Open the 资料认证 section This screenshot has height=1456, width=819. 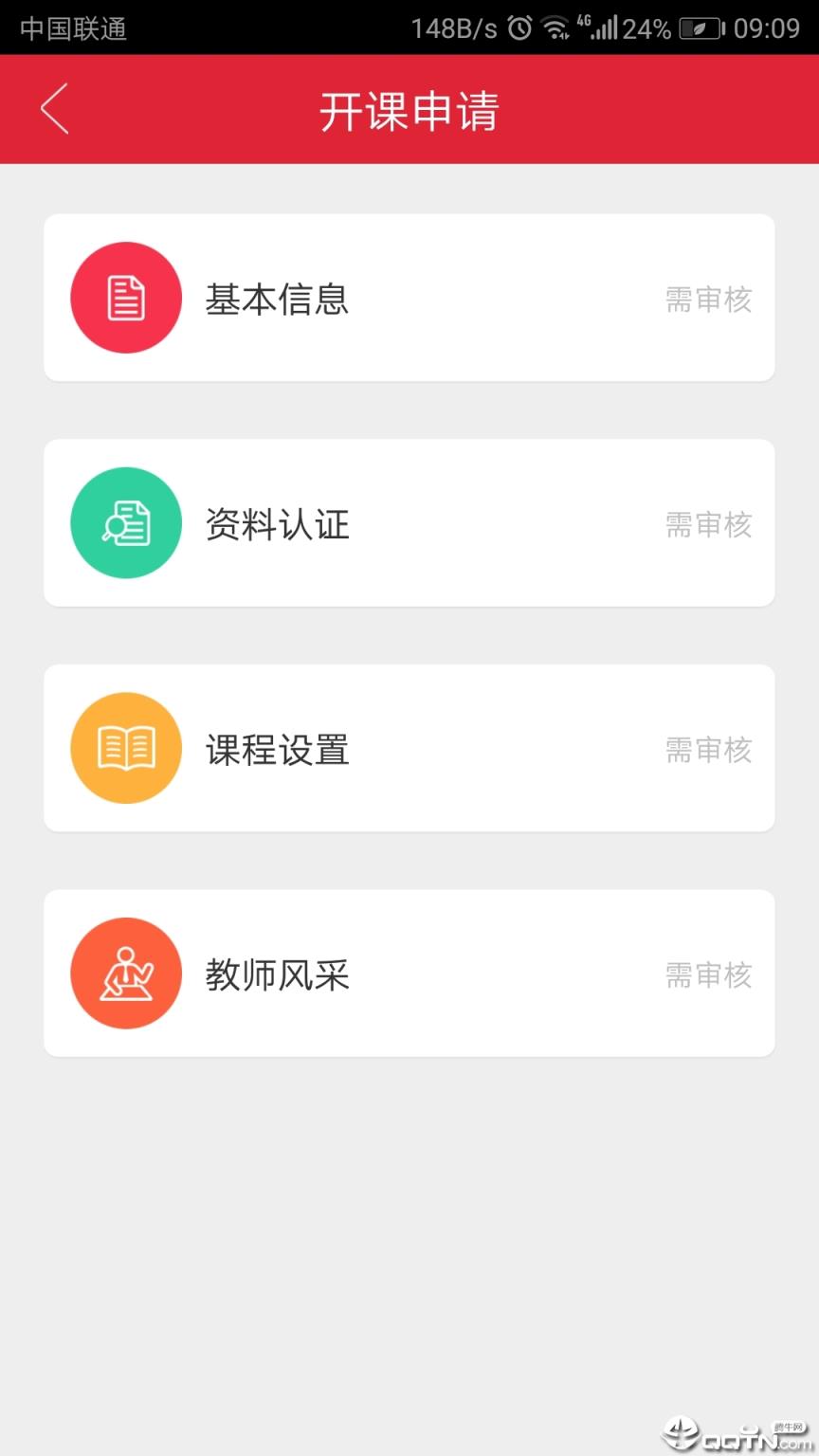[408, 522]
